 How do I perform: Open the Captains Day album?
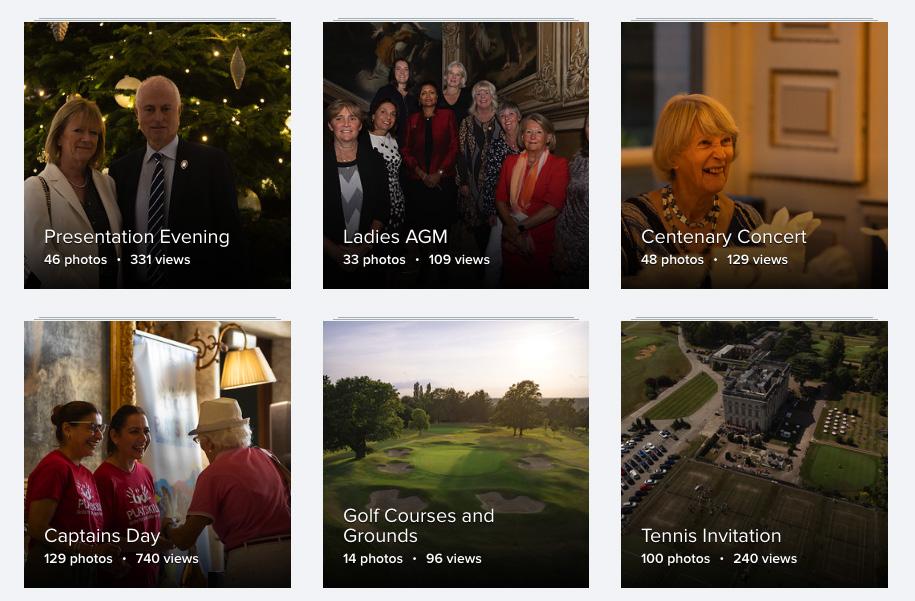pos(157,454)
